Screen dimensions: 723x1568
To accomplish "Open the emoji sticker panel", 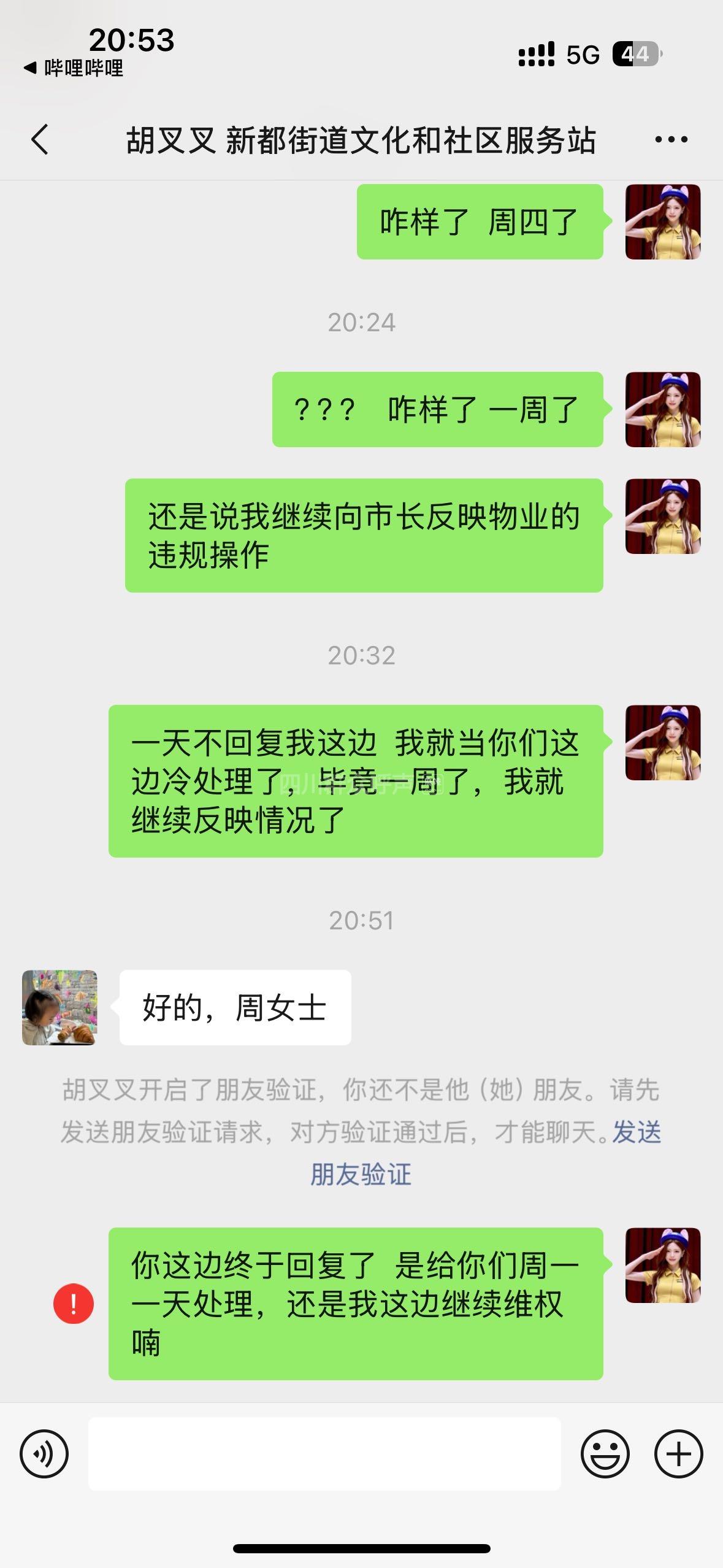I will pos(605,1453).
